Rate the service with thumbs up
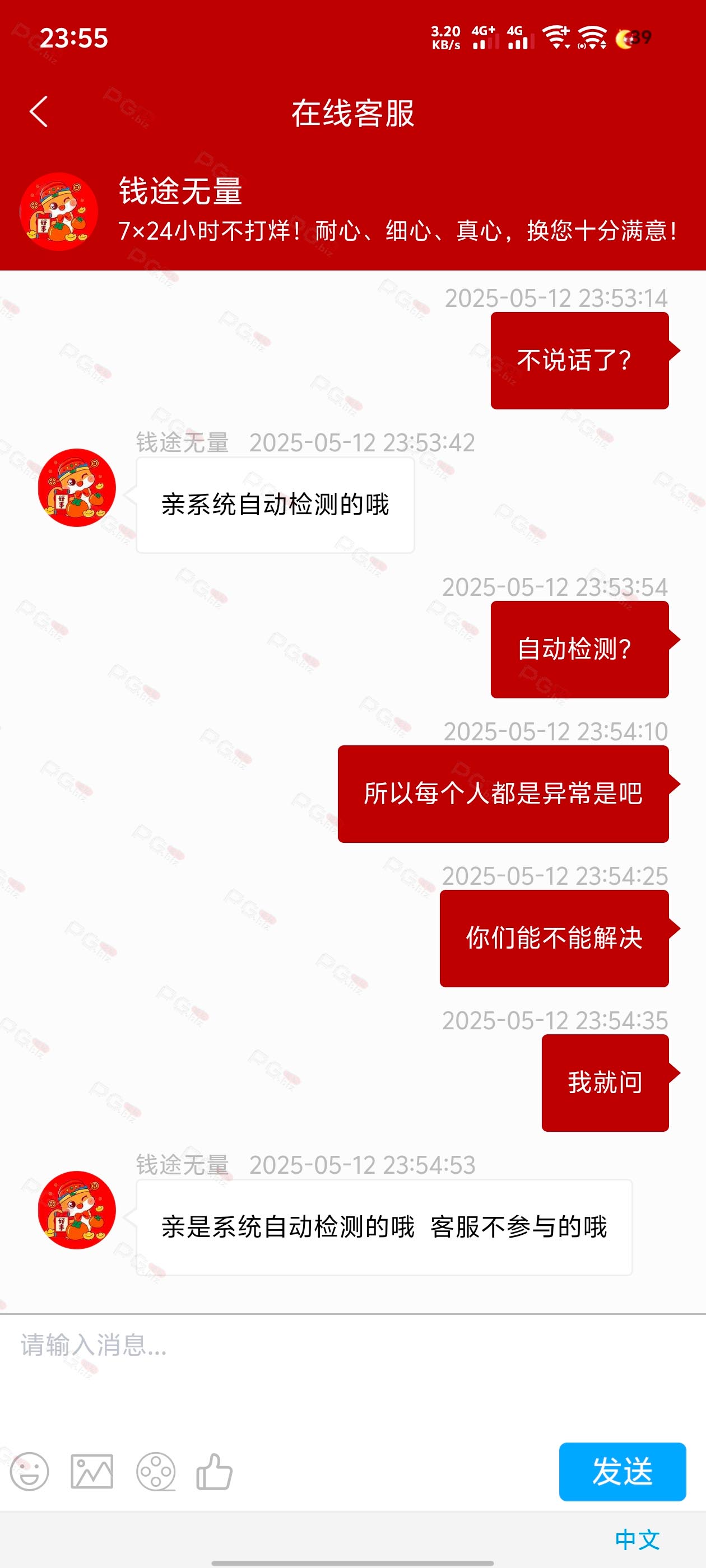Screen dimensions: 706x1568 (x=215, y=1472)
